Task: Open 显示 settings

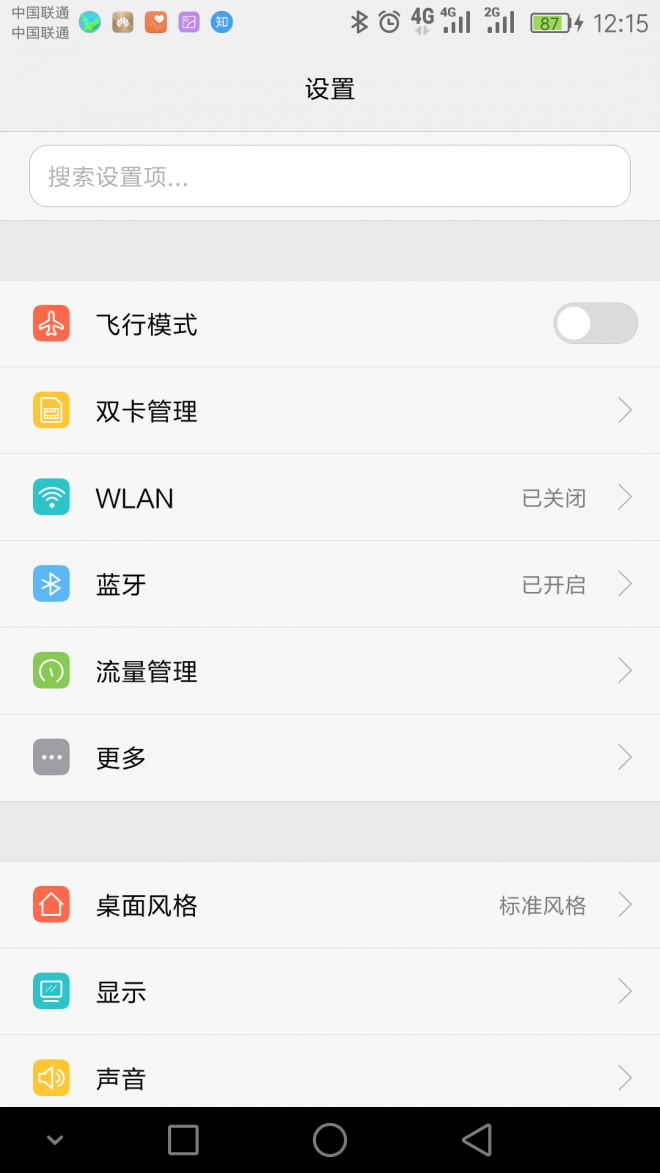Action: [x=330, y=992]
